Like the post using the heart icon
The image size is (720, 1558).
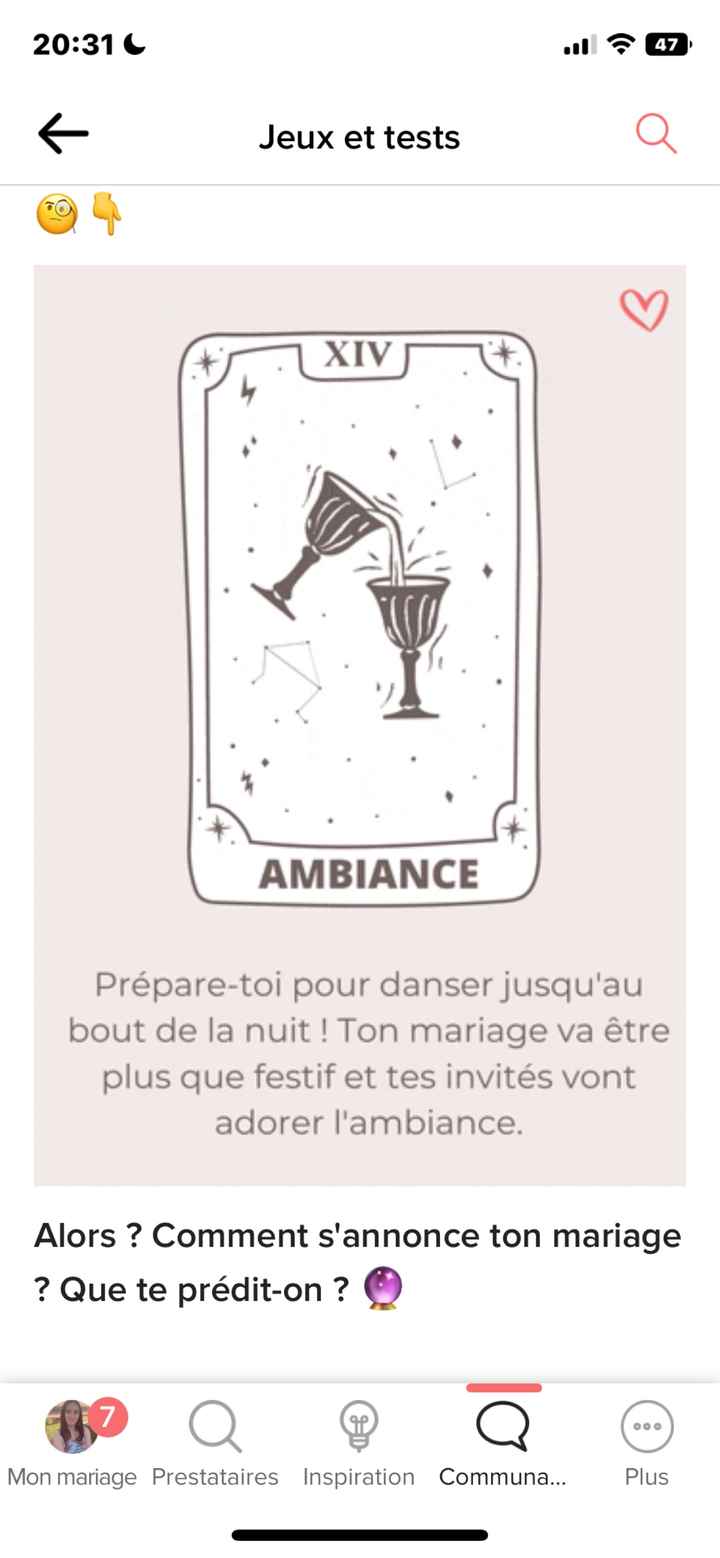point(645,310)
